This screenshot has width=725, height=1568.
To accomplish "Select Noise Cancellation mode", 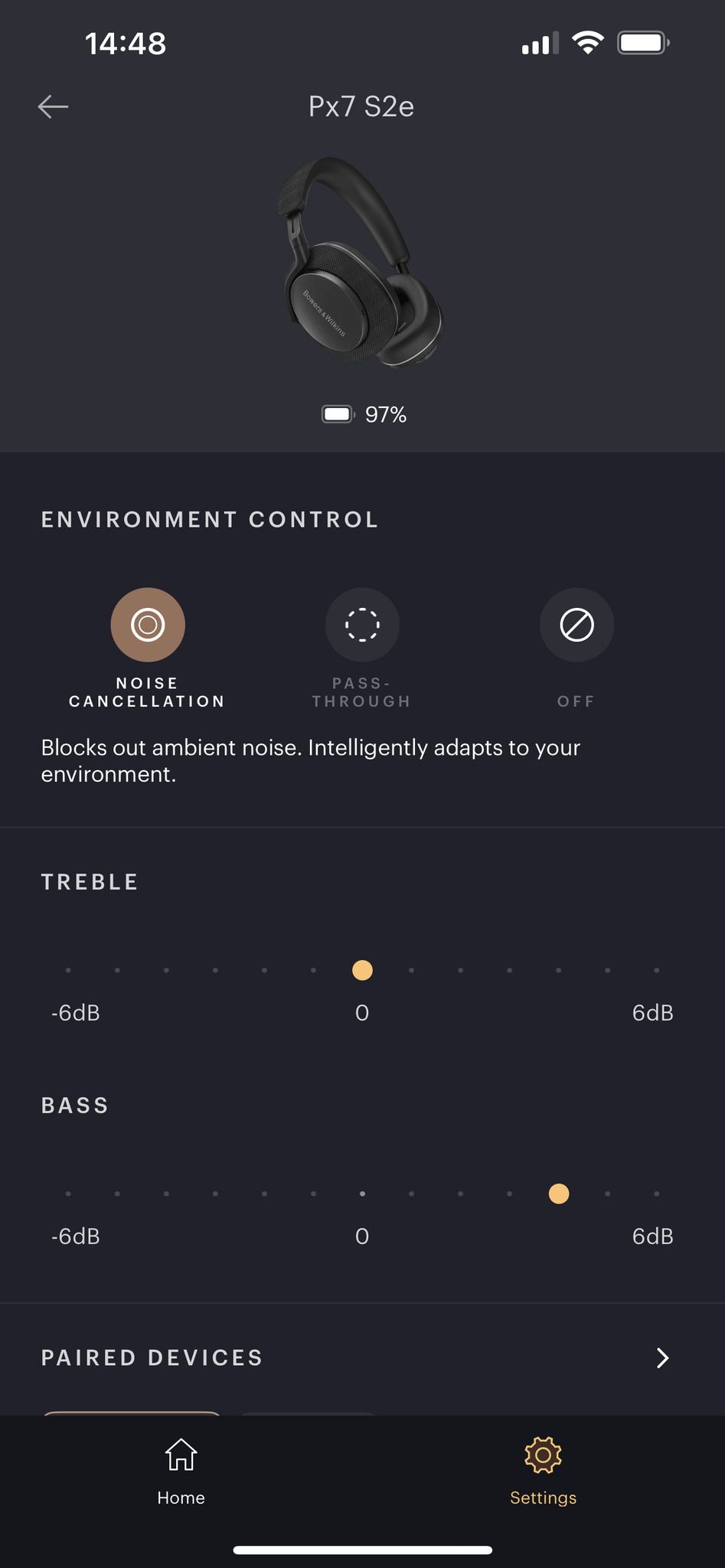I will [x=148, y=625].
